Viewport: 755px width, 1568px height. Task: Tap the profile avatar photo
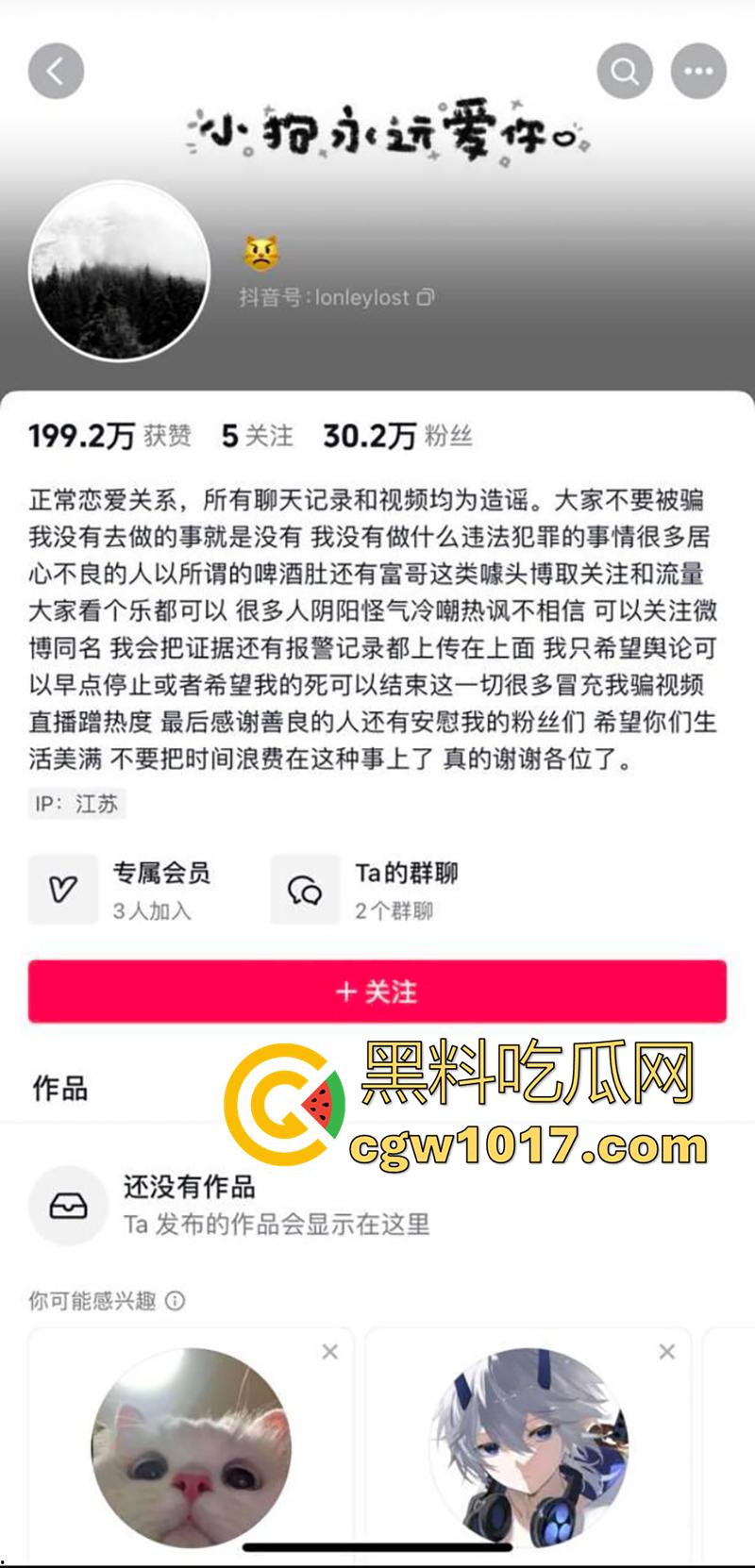pyautogui.click(x=117, y=270)
